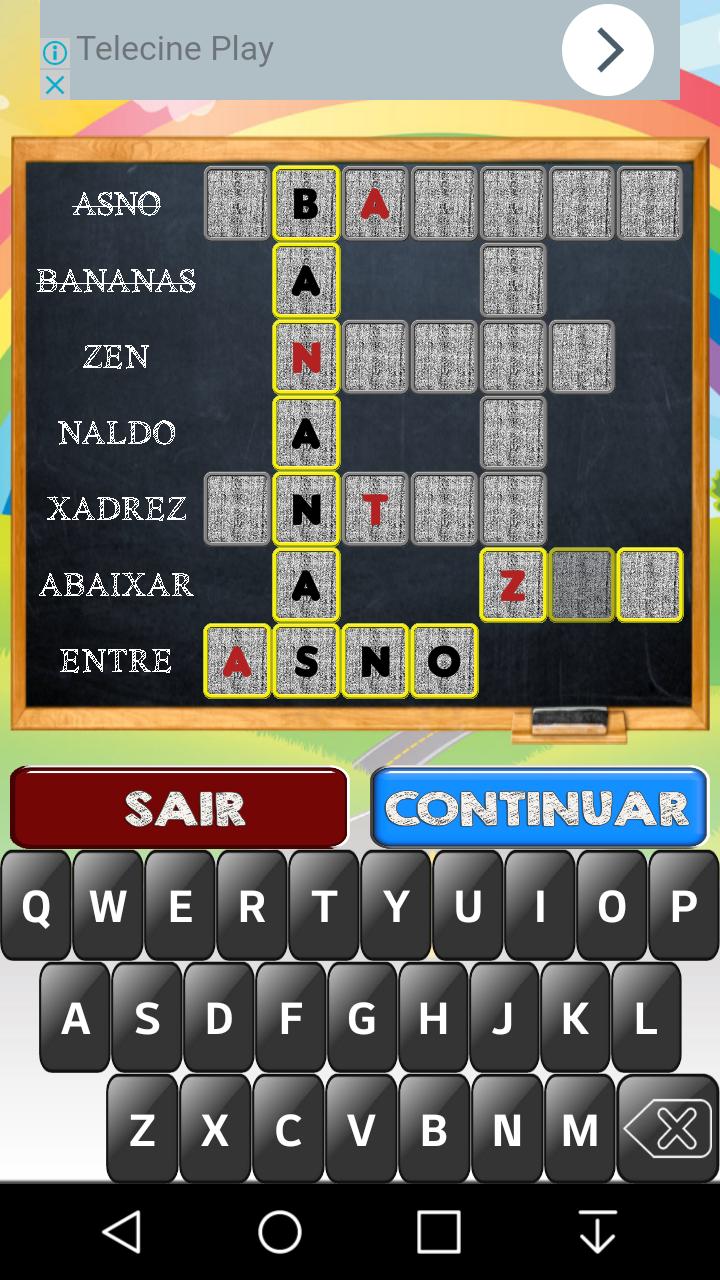Show ad info for Telecine Play

[55, 52]
